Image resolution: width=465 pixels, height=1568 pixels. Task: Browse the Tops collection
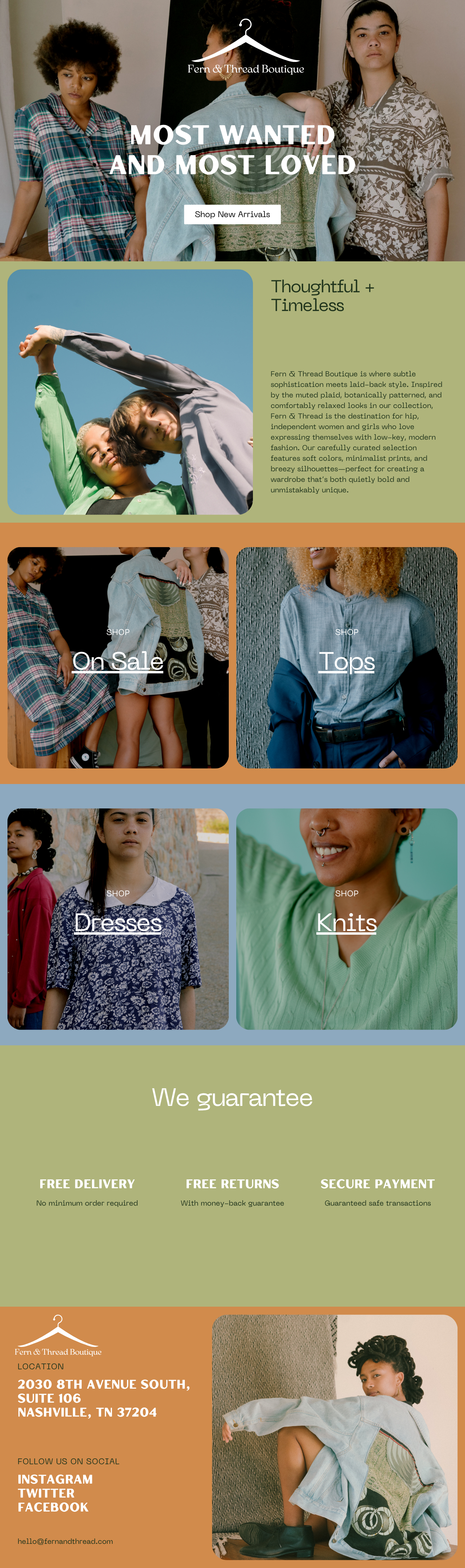click(x=346, y=661)
